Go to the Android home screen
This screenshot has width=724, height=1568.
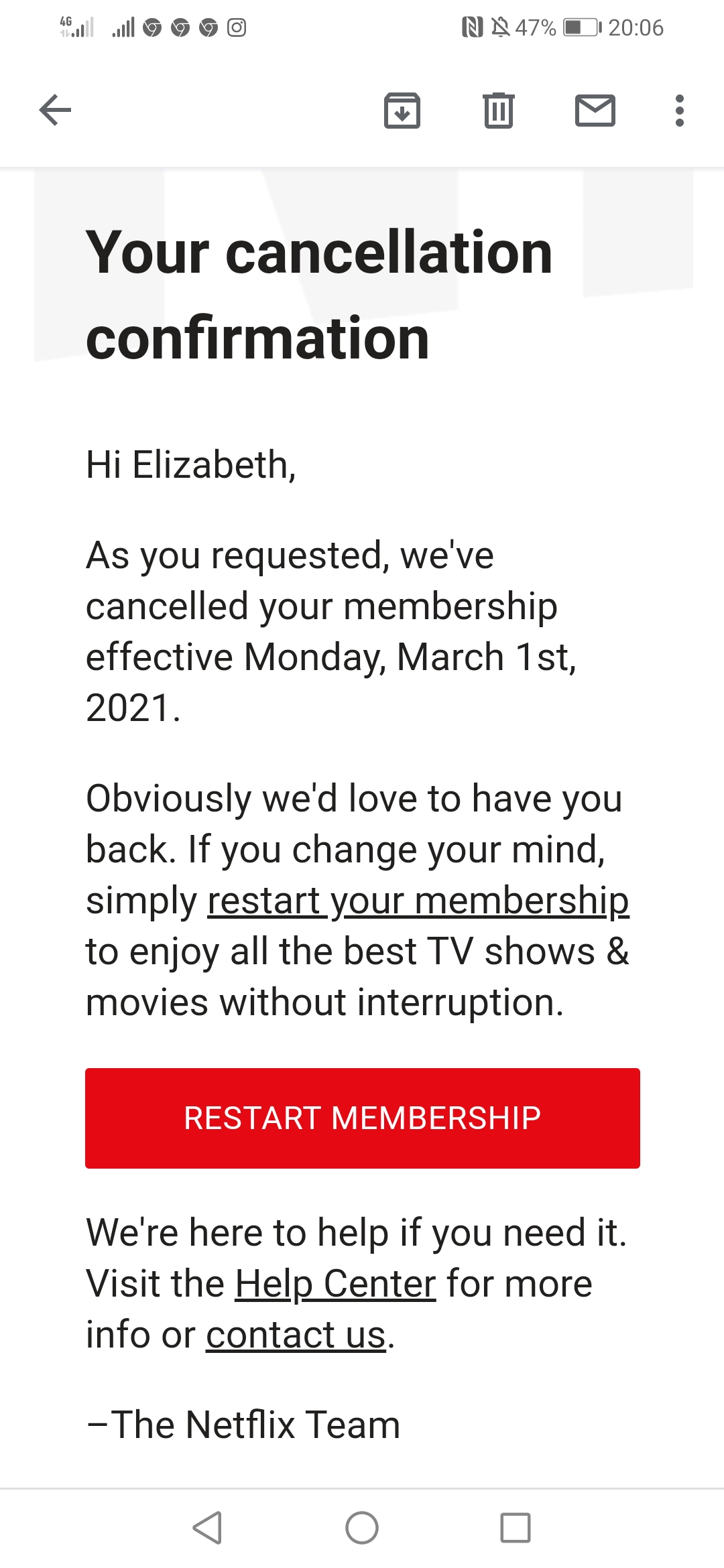pyautogui.click(x=362, y=1528)
